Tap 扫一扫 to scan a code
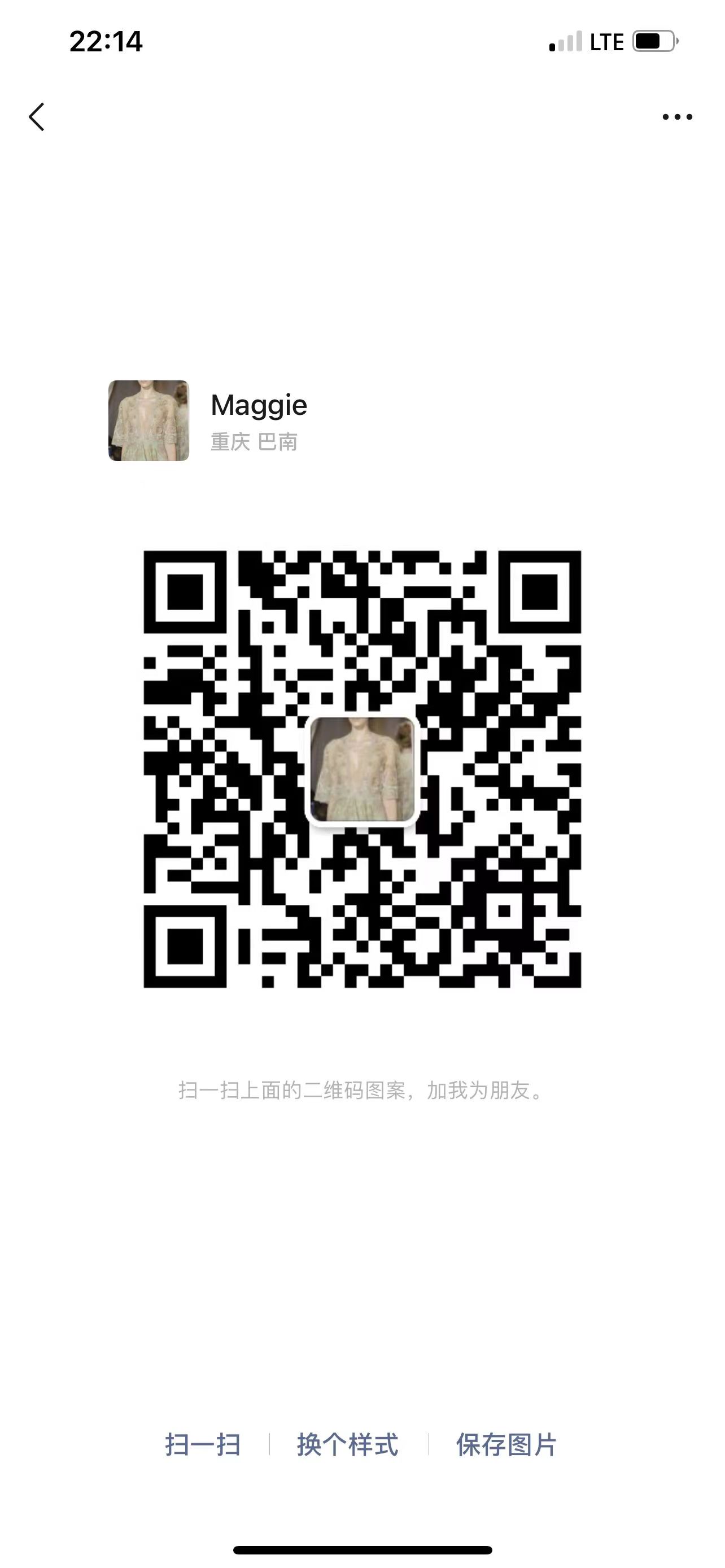Viewport: 725px width, 1568px height. (x=203, y=1445)
